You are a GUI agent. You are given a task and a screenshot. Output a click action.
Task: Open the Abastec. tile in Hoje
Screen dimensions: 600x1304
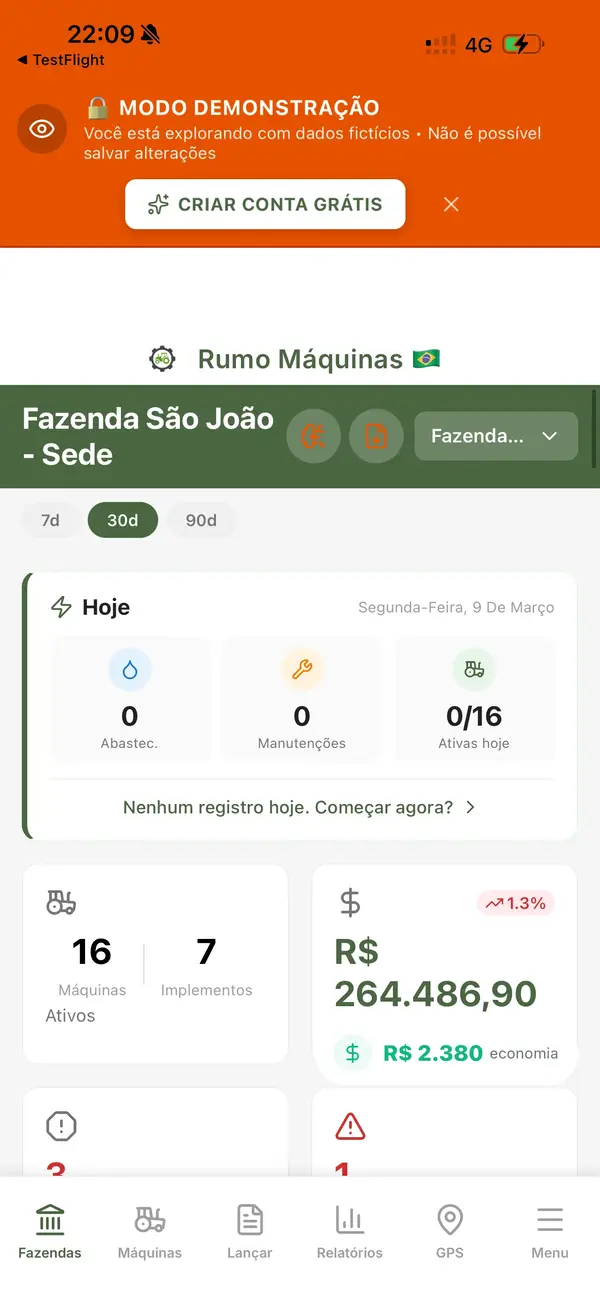[130, 698]
